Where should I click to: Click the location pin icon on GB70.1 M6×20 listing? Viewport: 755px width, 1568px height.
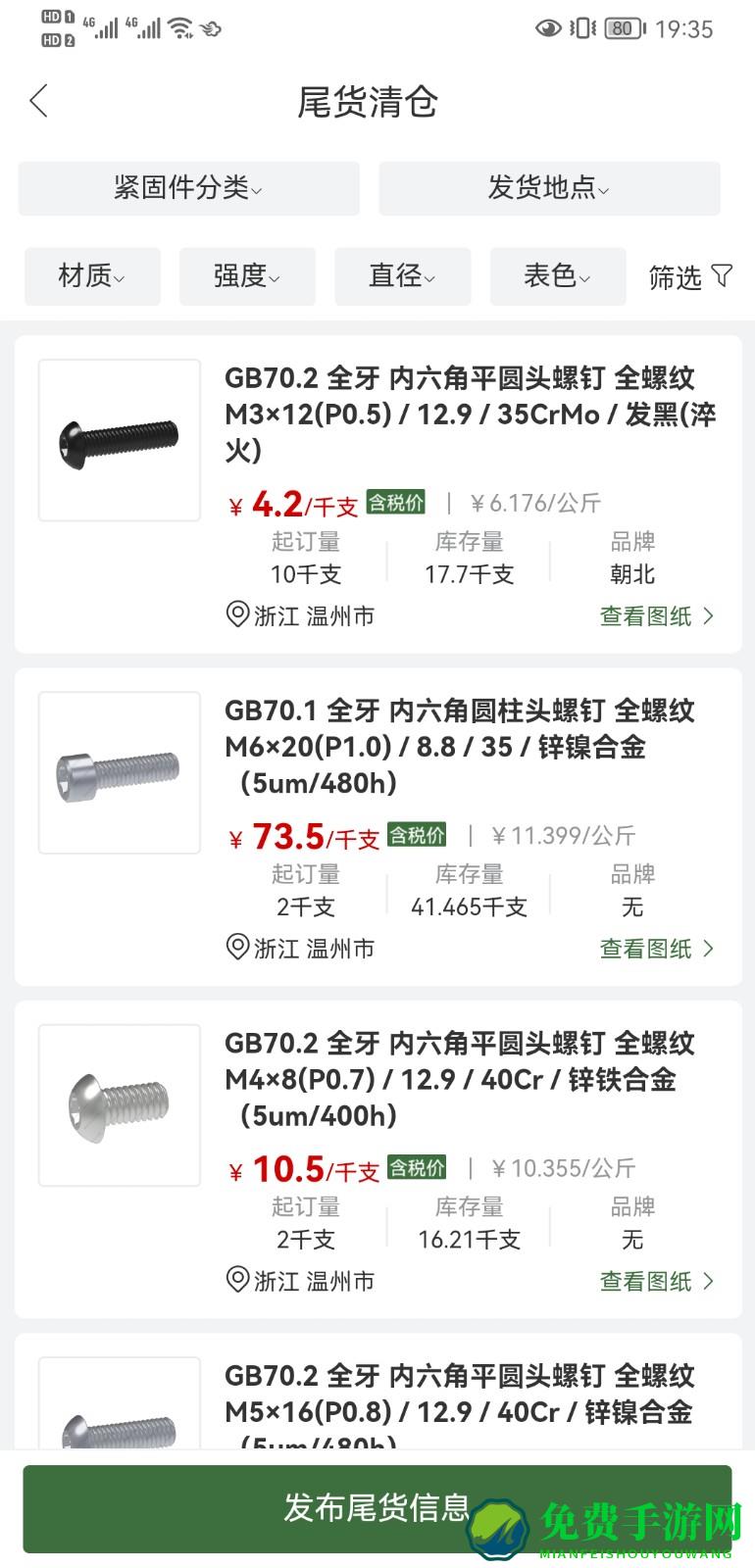point(235,948)
